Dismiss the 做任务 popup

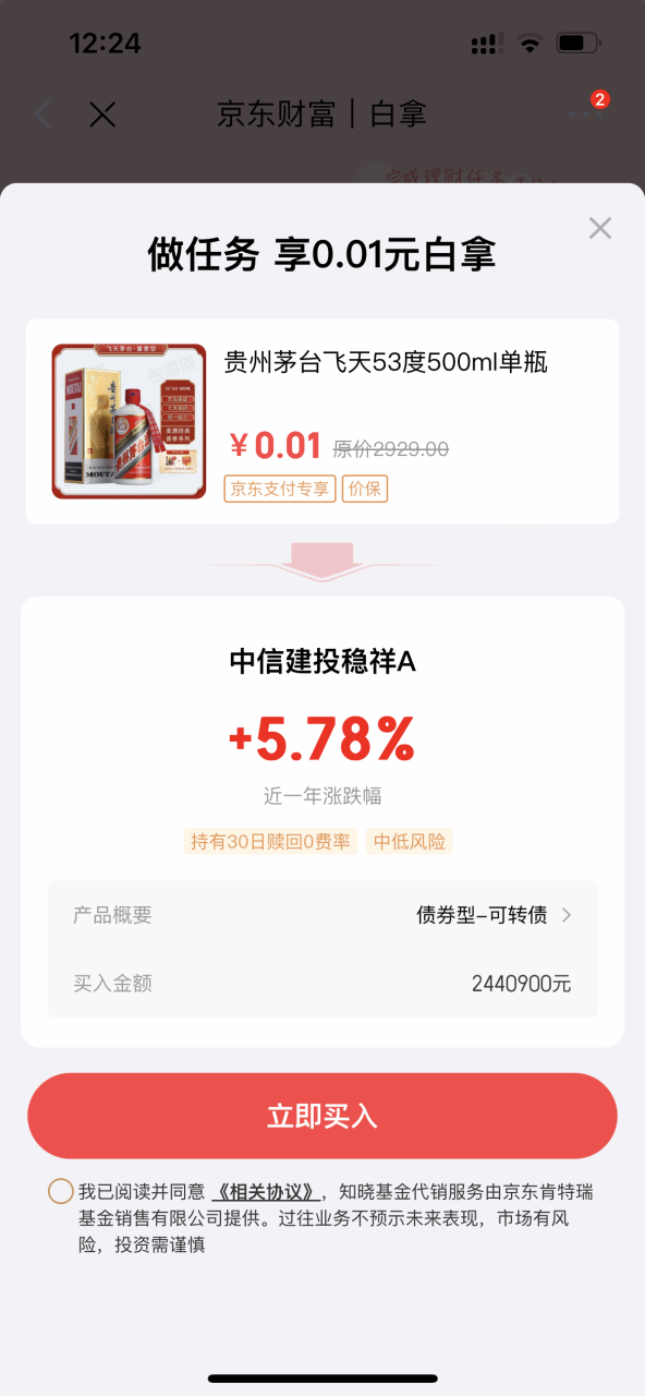point(600,229)
